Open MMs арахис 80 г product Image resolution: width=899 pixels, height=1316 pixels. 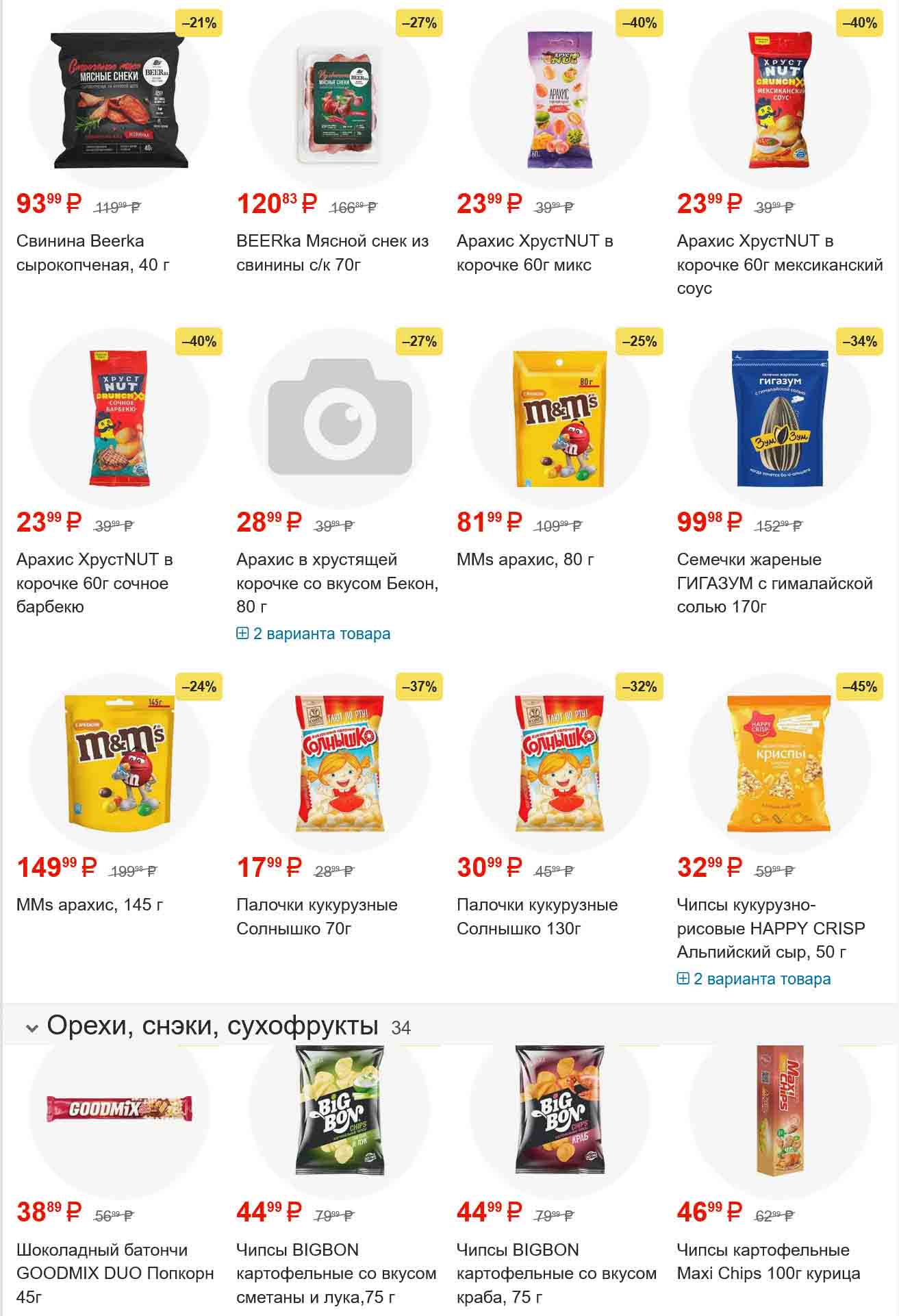click(x=525, y=560)
